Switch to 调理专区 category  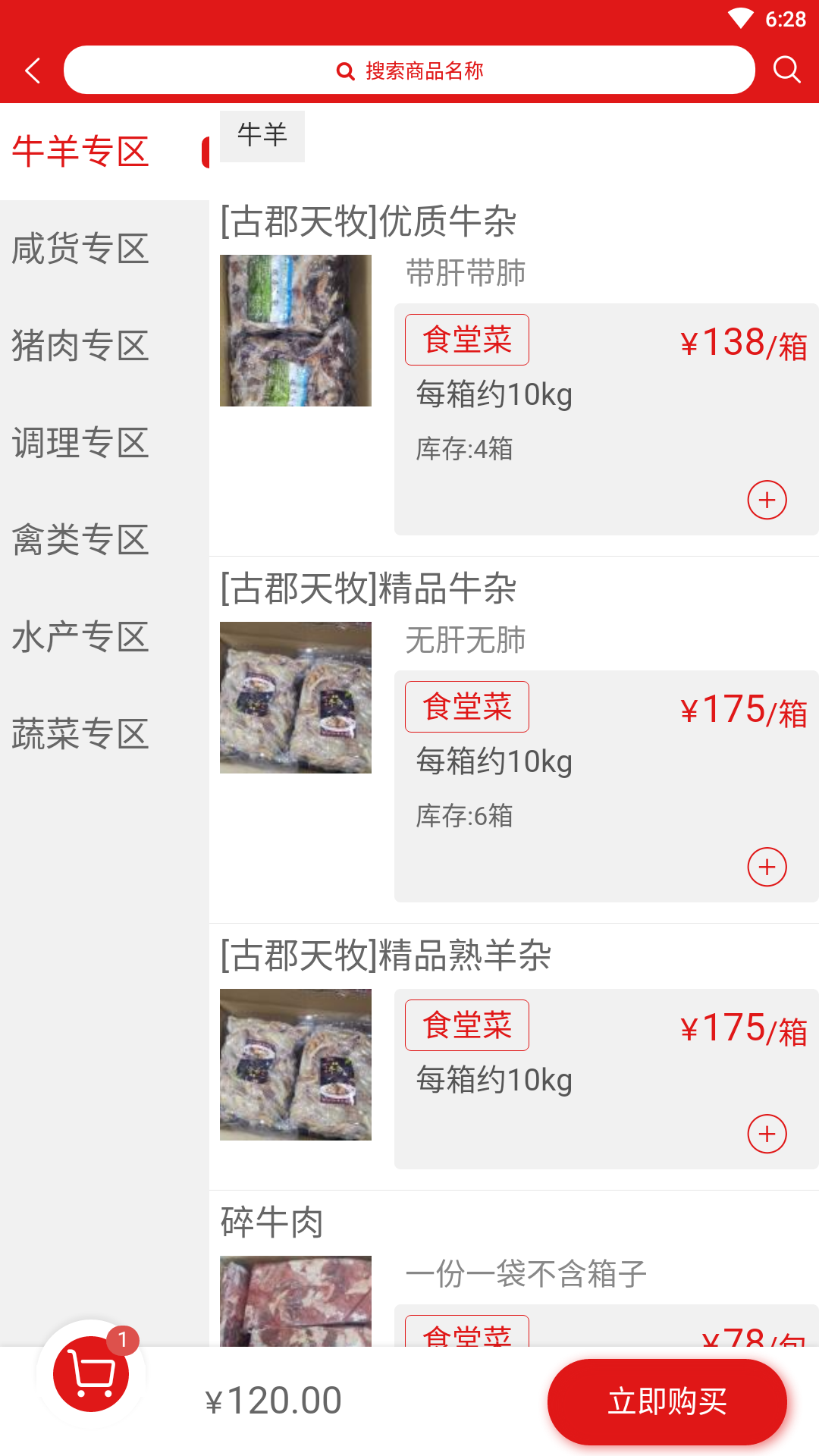[81, 443]
